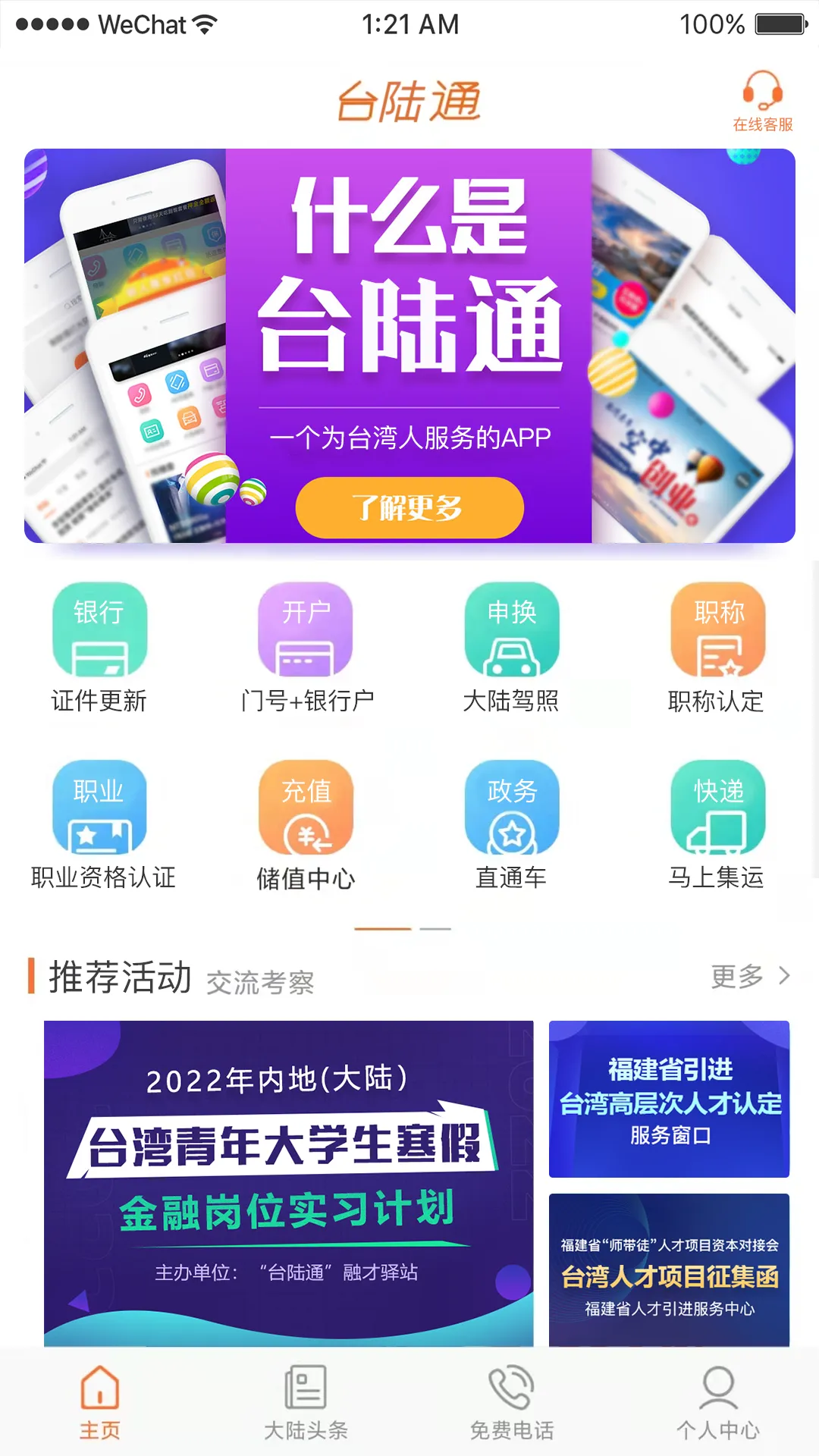Open 证件更新 bank document update
The width and height of the screenshot is (819, 1456).
(99, 648)
